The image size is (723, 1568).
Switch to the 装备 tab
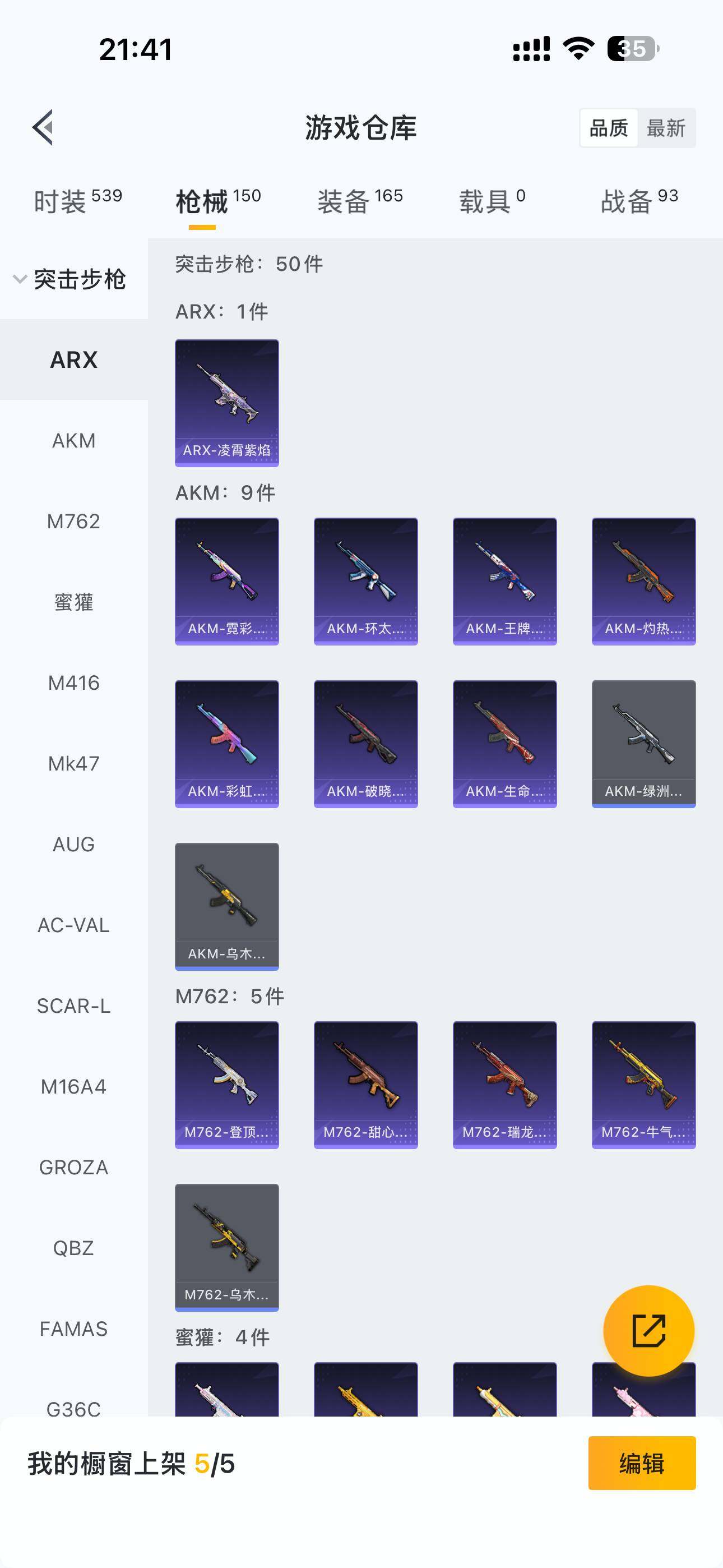pos(360,200)
